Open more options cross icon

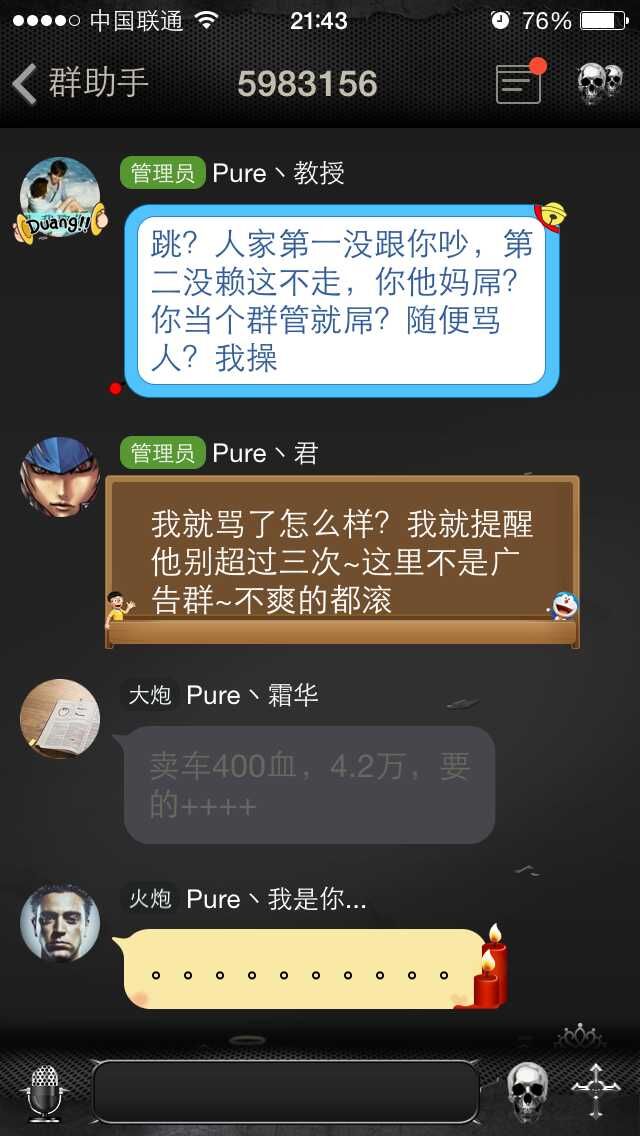coord(596,1092)
